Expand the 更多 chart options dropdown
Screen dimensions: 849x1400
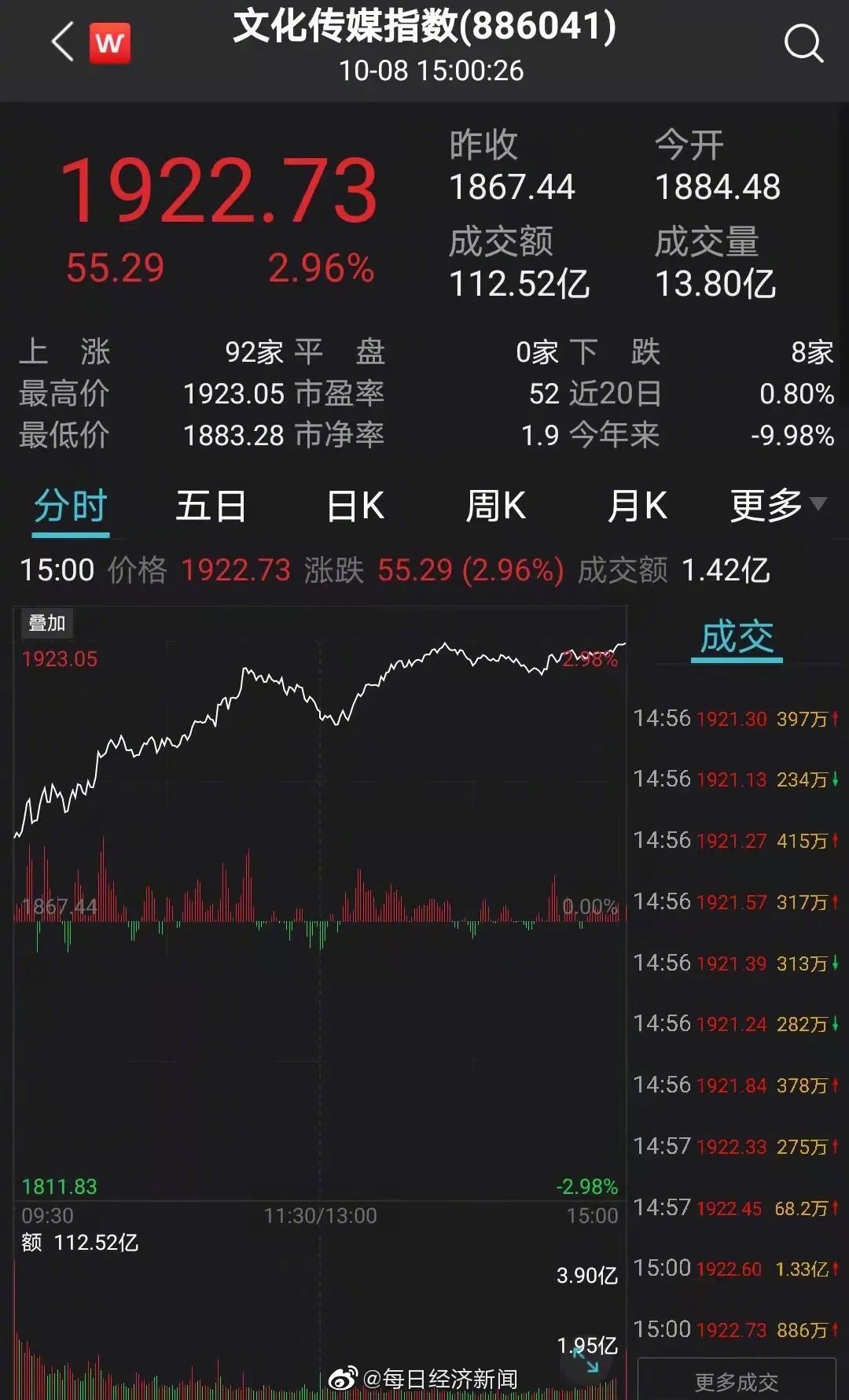pos(778,506)
